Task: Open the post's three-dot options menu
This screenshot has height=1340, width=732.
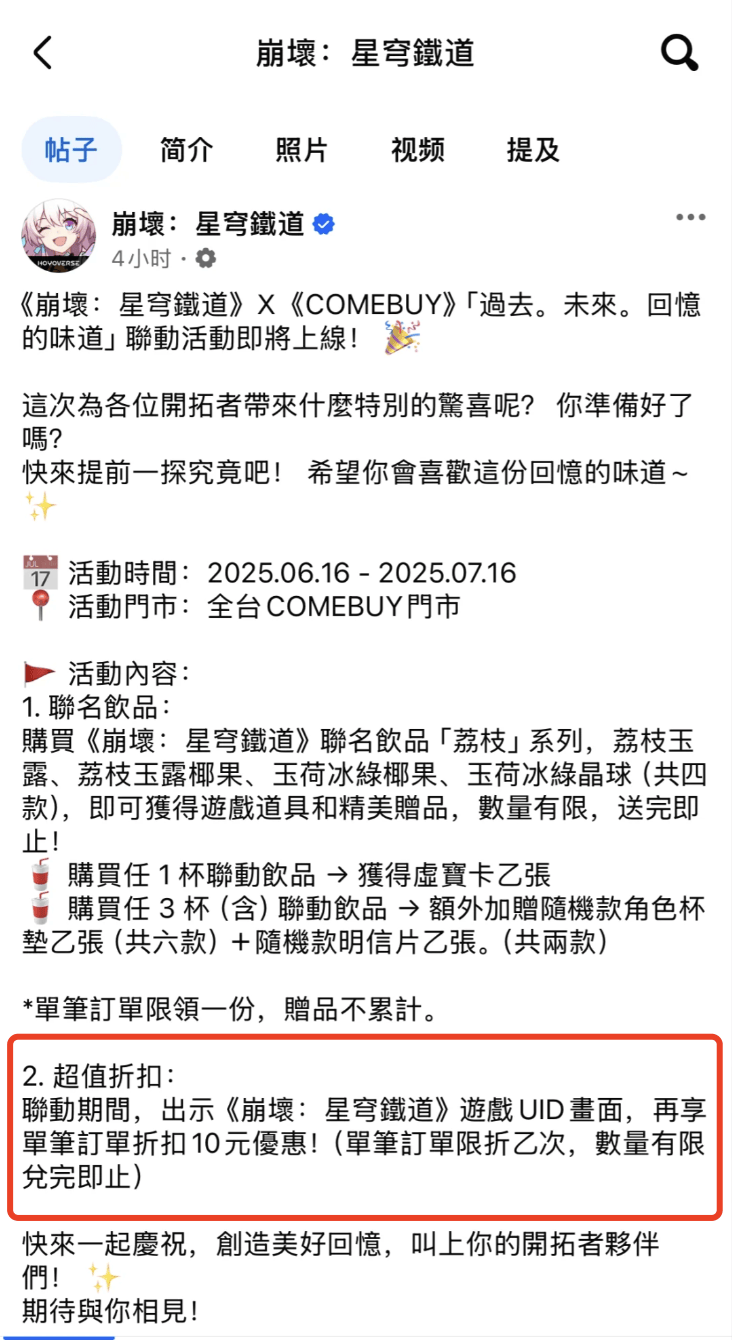Action: tap(692, 217)
